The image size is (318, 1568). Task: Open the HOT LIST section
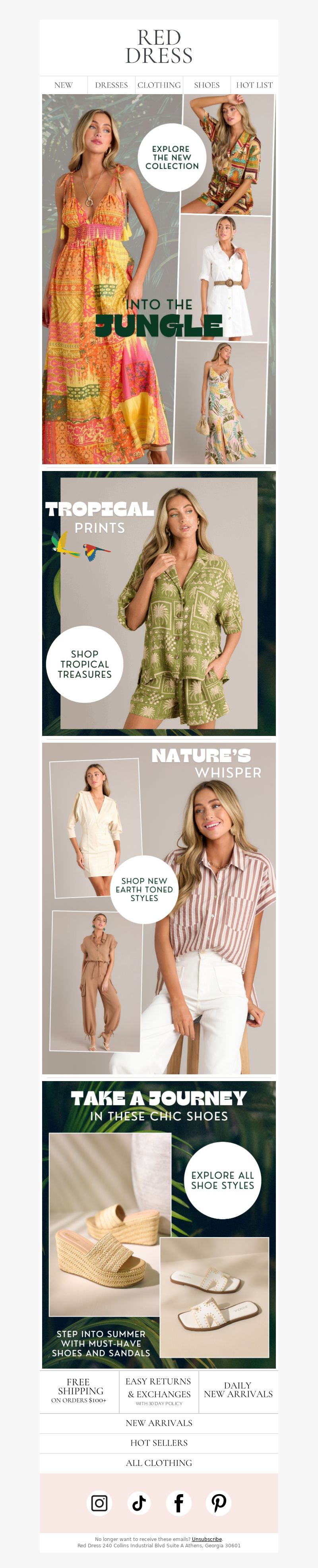pyautogui.click(x=254, y=85)
